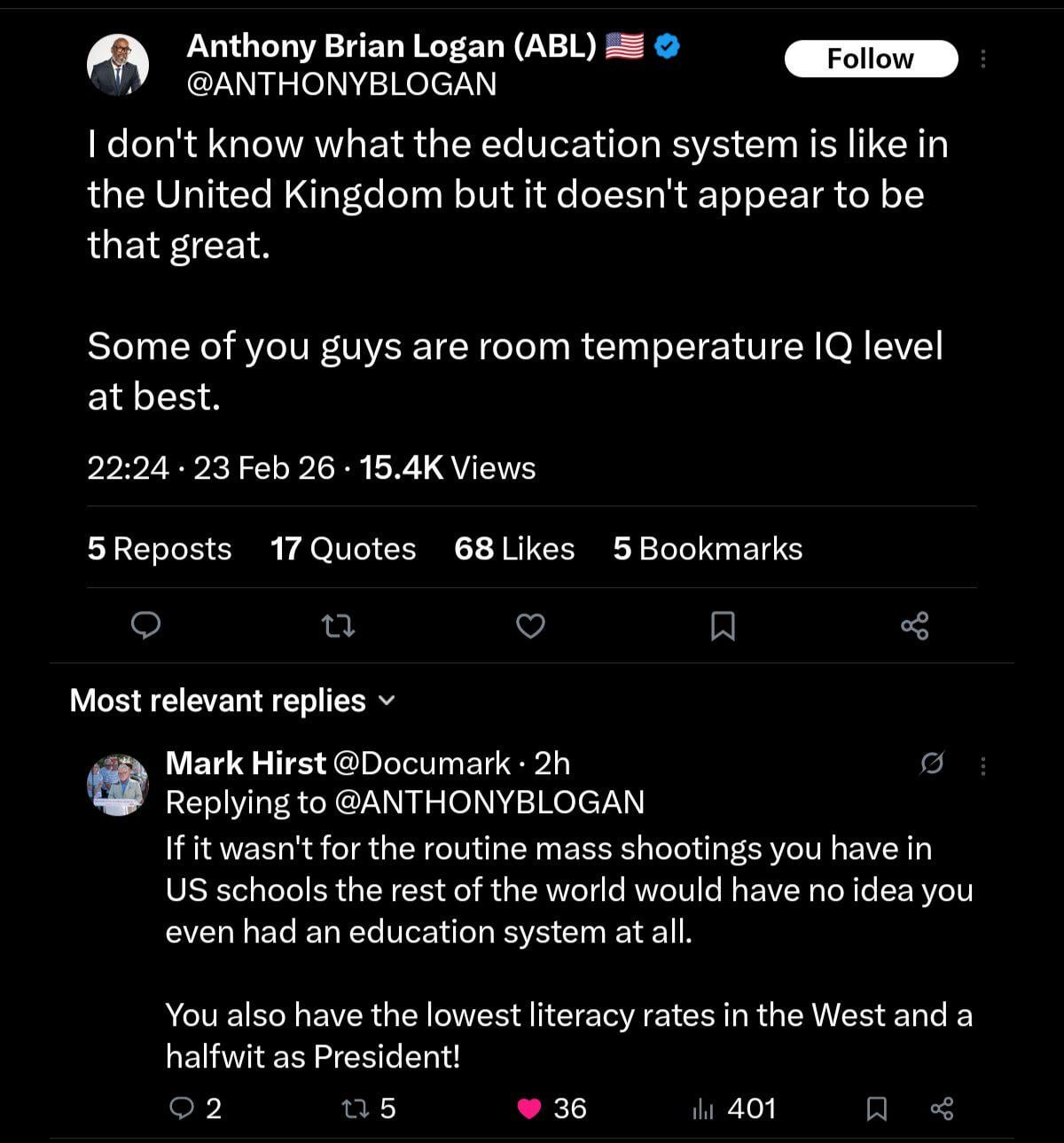The width and height of the screenshot is (1064, 1143).
Task: View the 68 Likes list
Action: (x=514, y=549)
